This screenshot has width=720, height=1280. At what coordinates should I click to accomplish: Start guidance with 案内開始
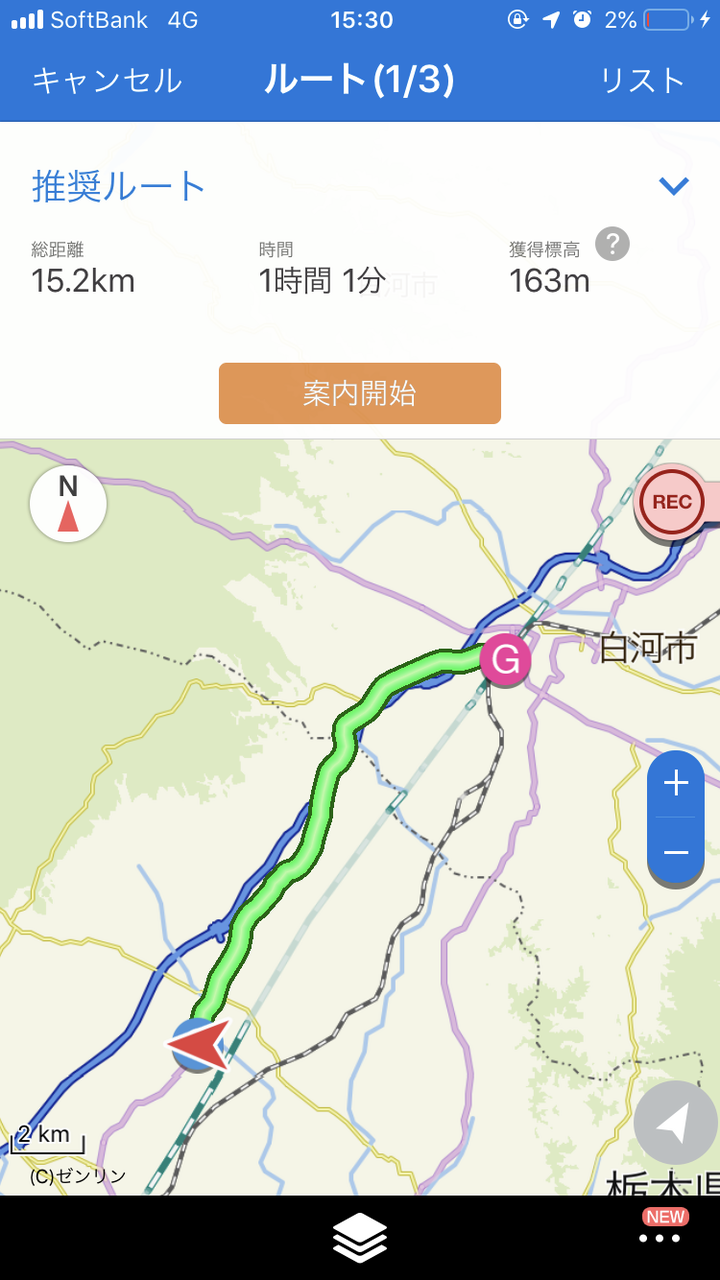[x=360, y=393]
